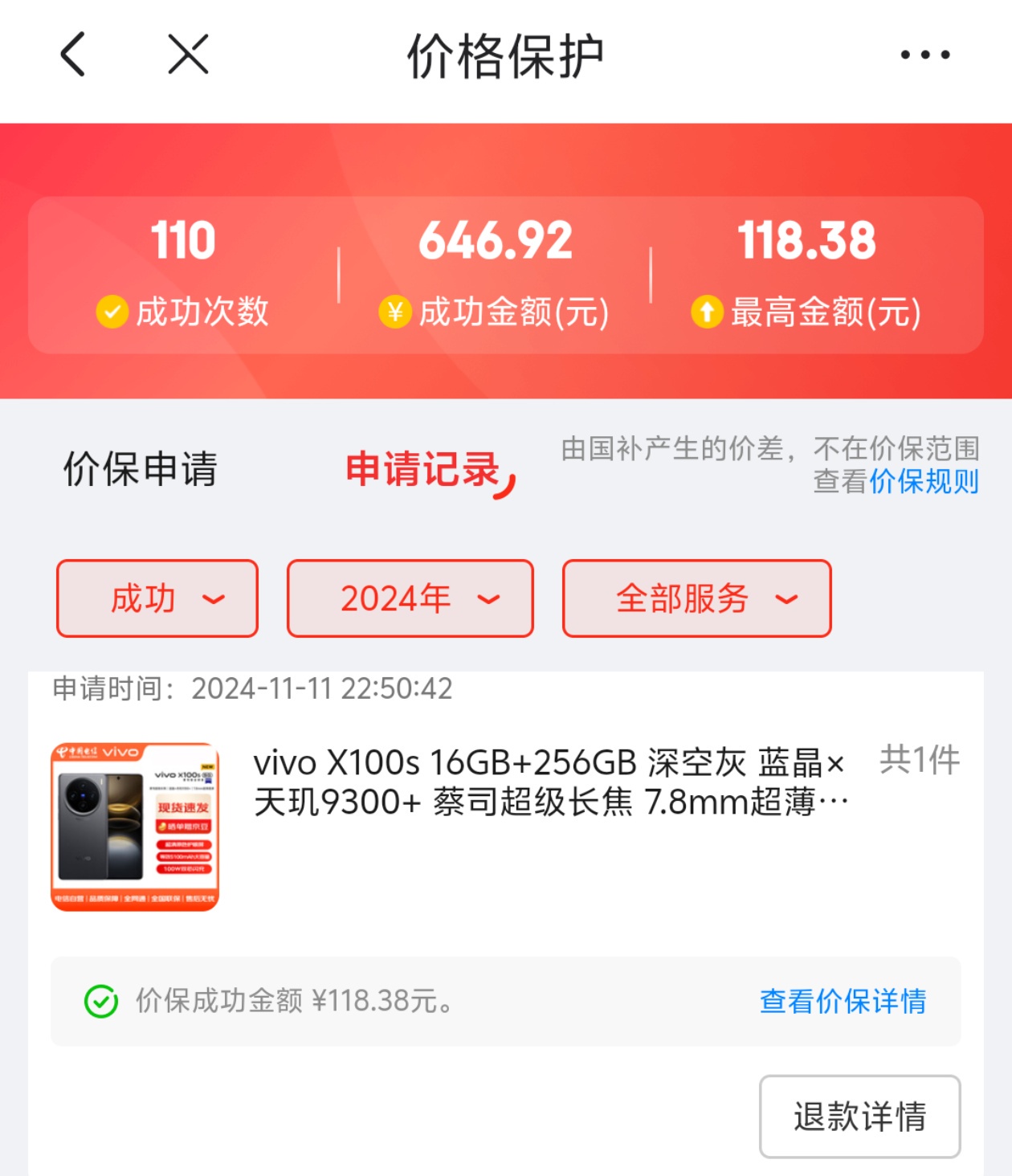Viewport: 1012px width, 1176px height.
Task: Open 退款详情 for the vivo order
Action: tap(859, 1117)
